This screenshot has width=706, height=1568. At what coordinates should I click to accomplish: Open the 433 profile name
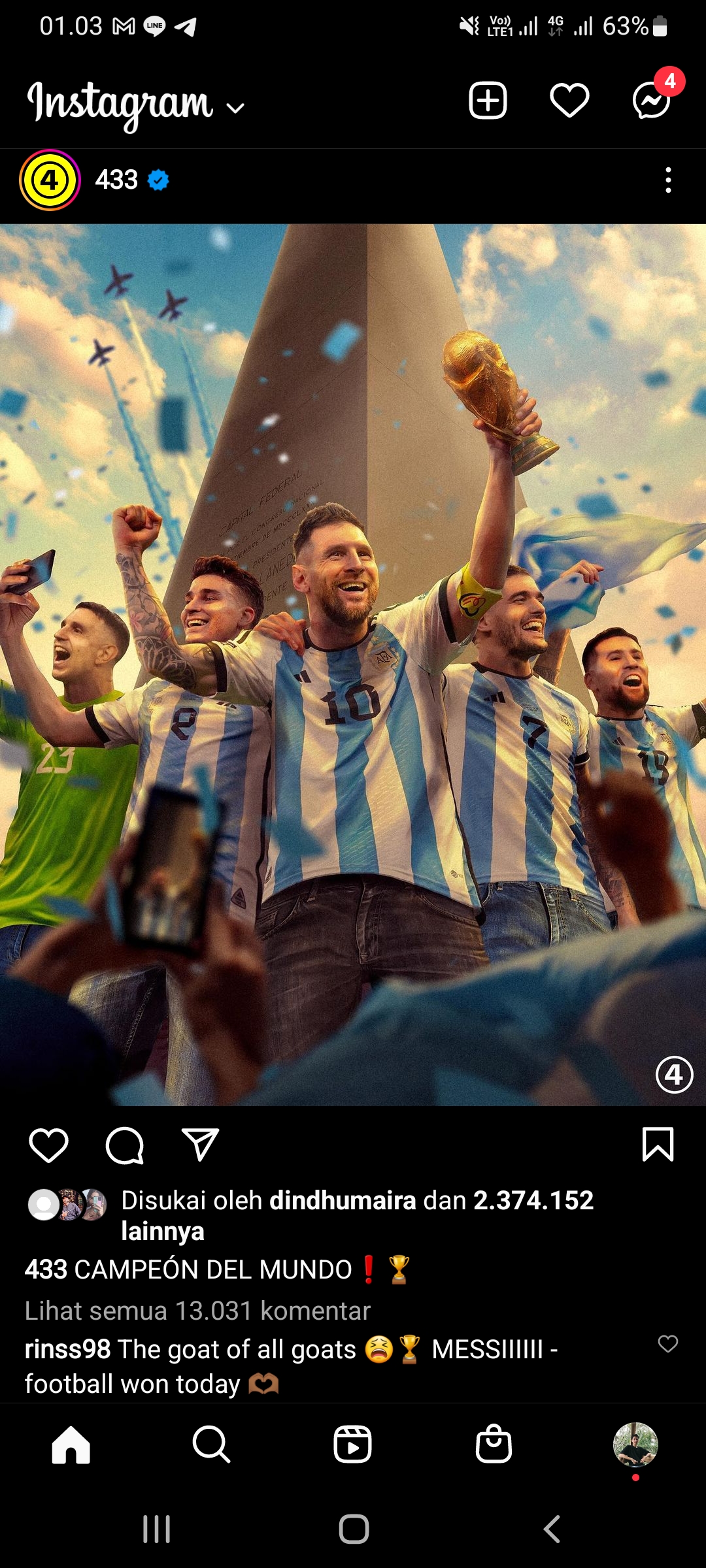pos(116,180)
